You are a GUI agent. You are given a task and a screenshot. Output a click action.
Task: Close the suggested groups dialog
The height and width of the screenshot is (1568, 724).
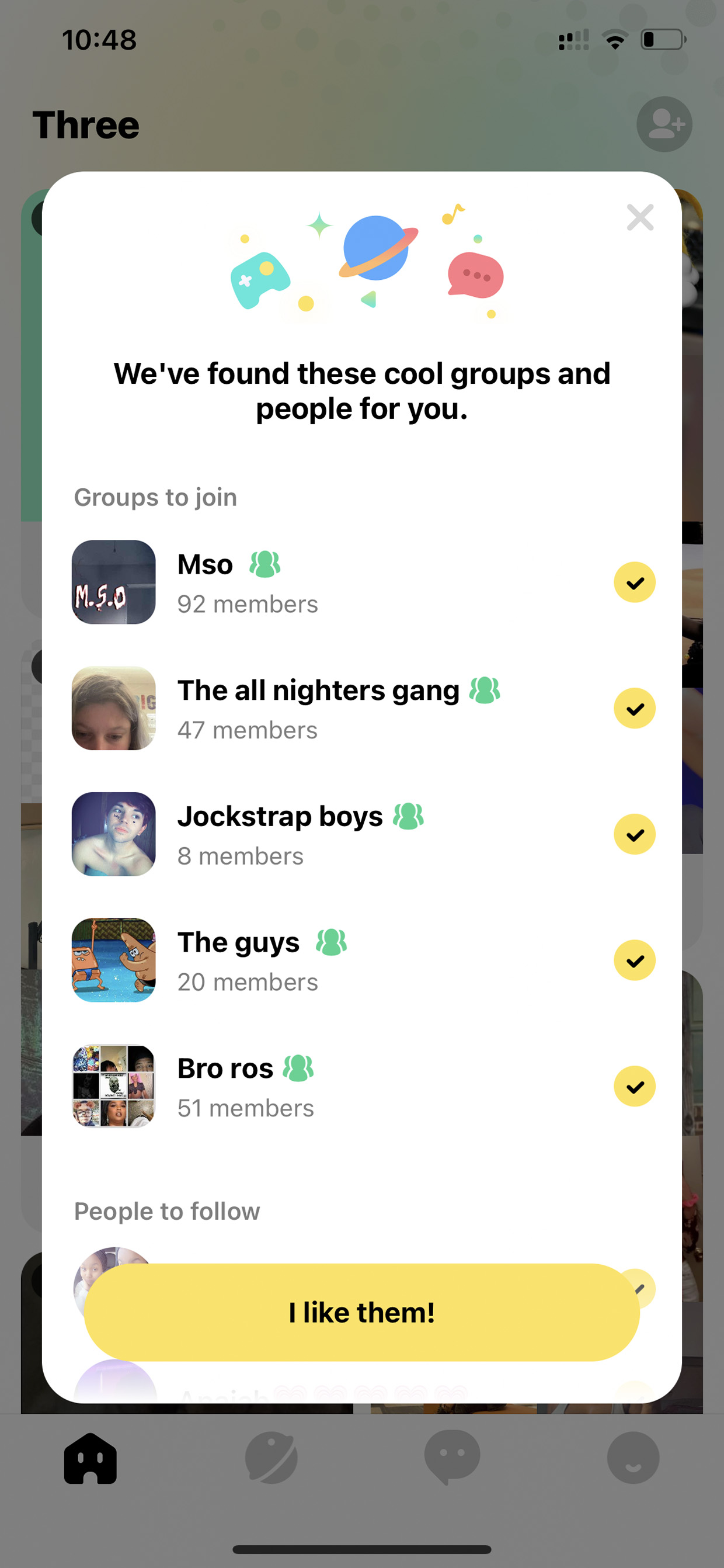tap(640, 217)
